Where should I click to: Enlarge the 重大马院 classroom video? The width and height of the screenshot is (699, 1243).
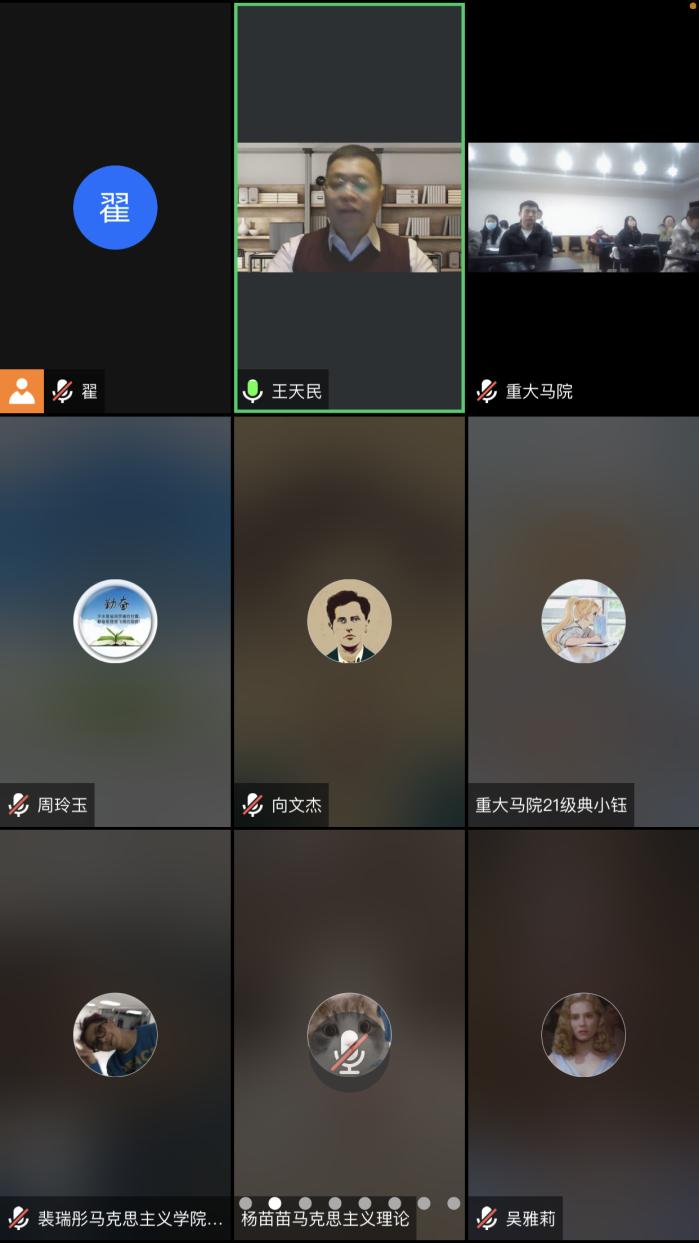tap(583, 207)
